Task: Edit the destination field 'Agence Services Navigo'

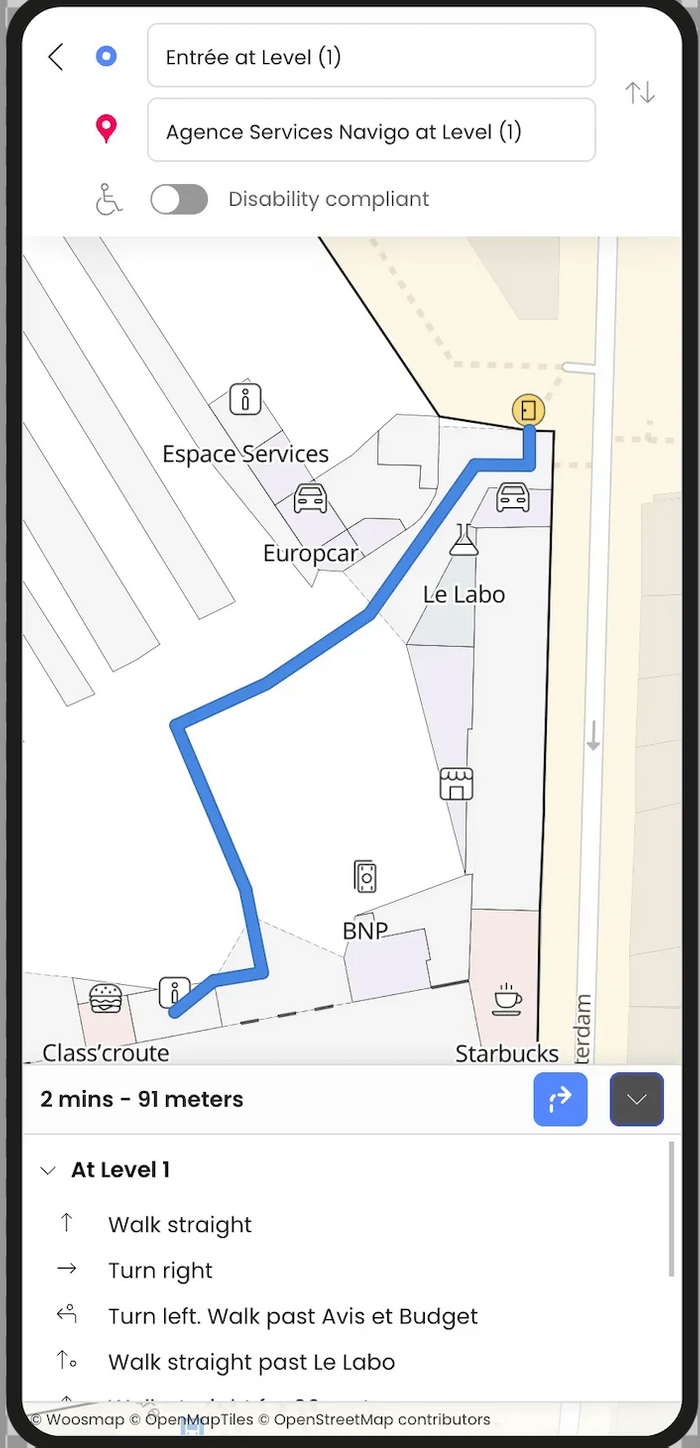Action: tap(371, 131)
